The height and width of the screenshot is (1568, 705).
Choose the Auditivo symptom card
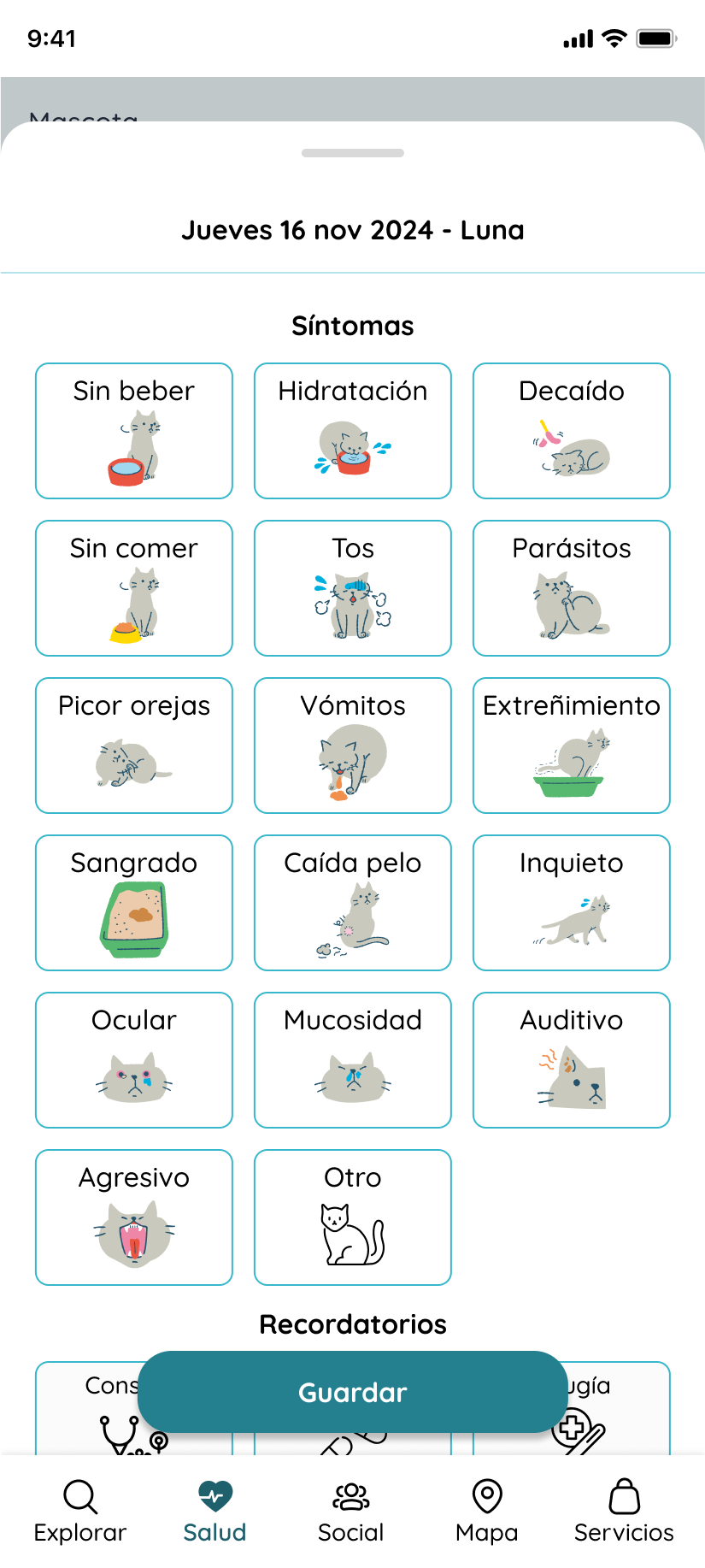point(572,1060)
